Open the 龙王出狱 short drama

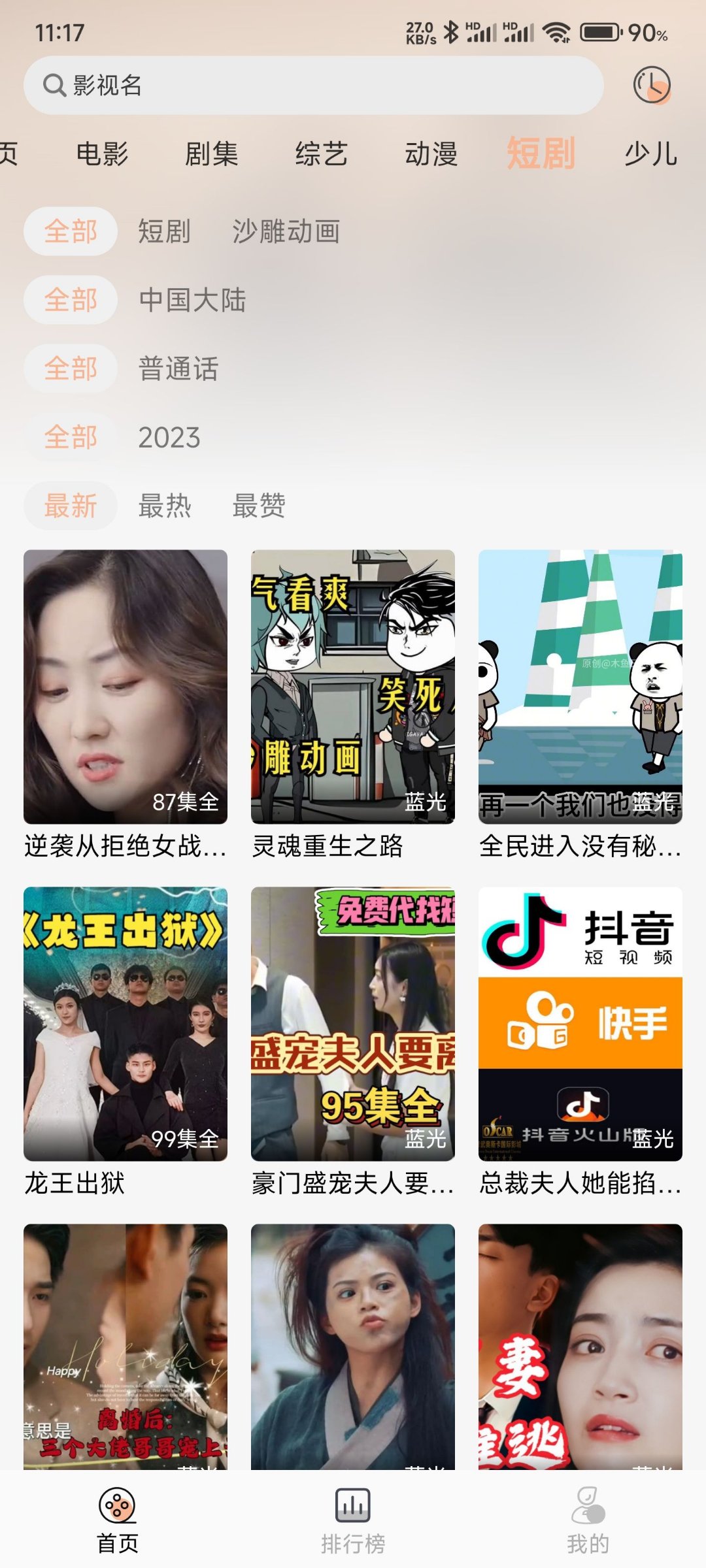coord(126,1023)
